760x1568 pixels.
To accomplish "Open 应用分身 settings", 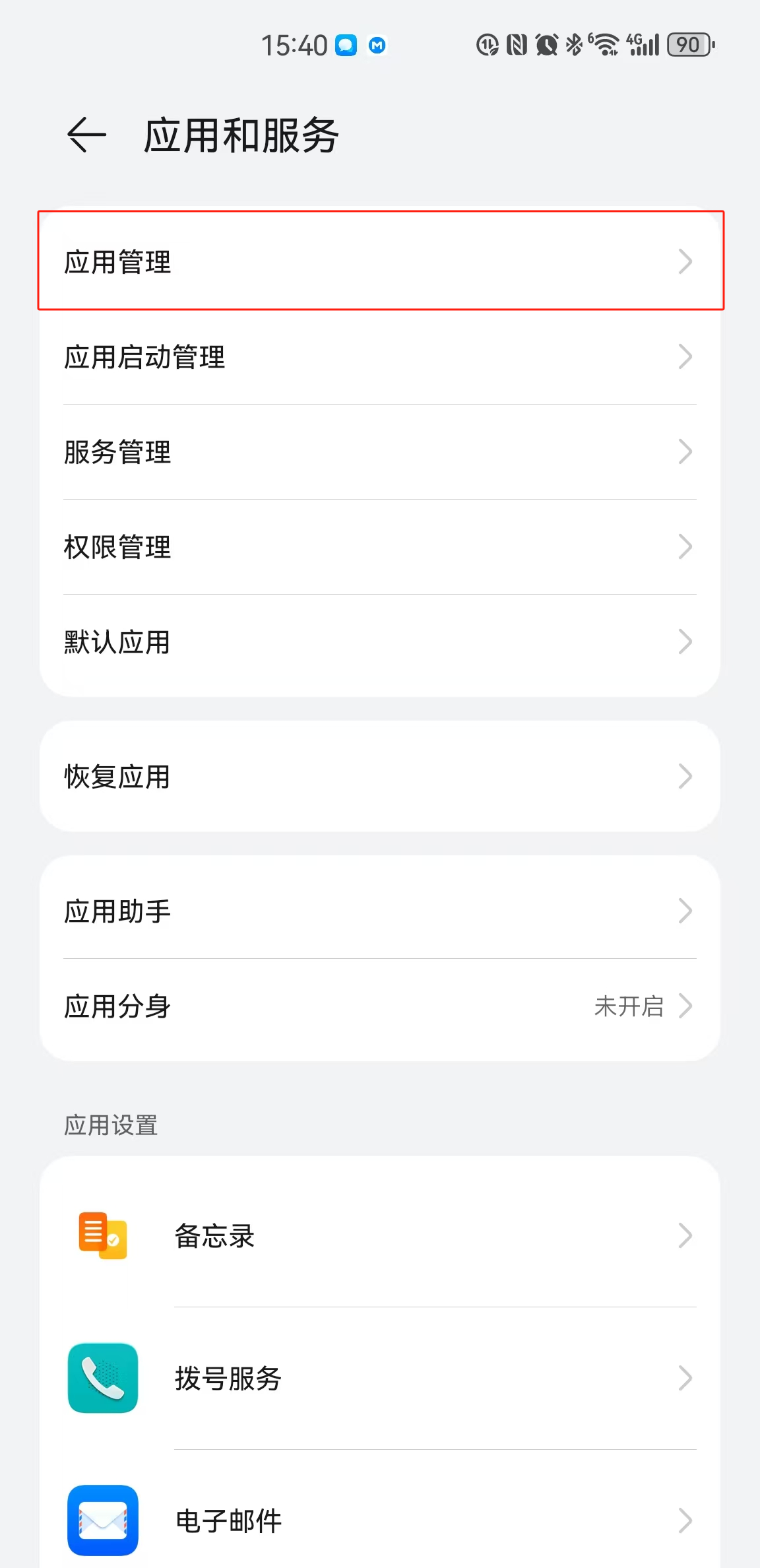I will click(379, 1006).
